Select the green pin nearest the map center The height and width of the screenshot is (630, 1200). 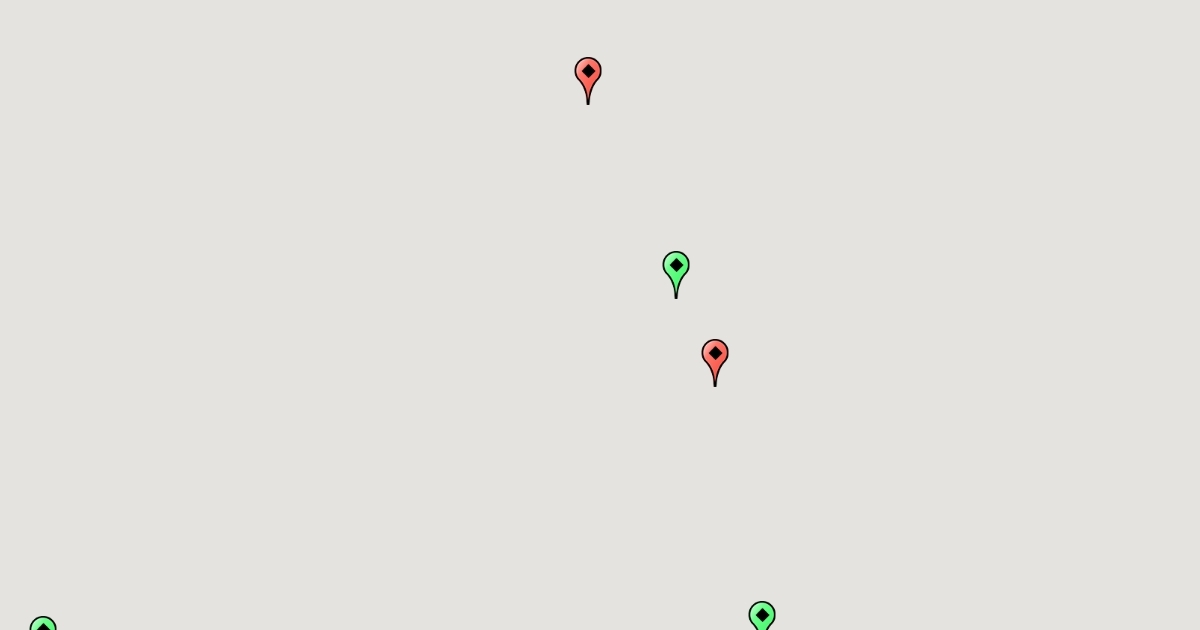(676, 268)
